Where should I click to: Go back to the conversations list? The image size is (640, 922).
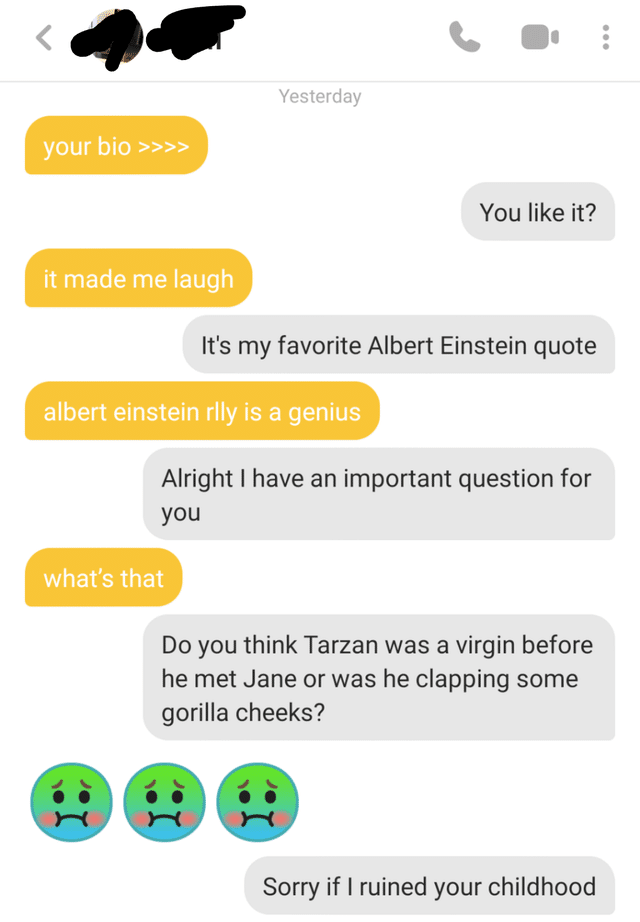(43, 38)
